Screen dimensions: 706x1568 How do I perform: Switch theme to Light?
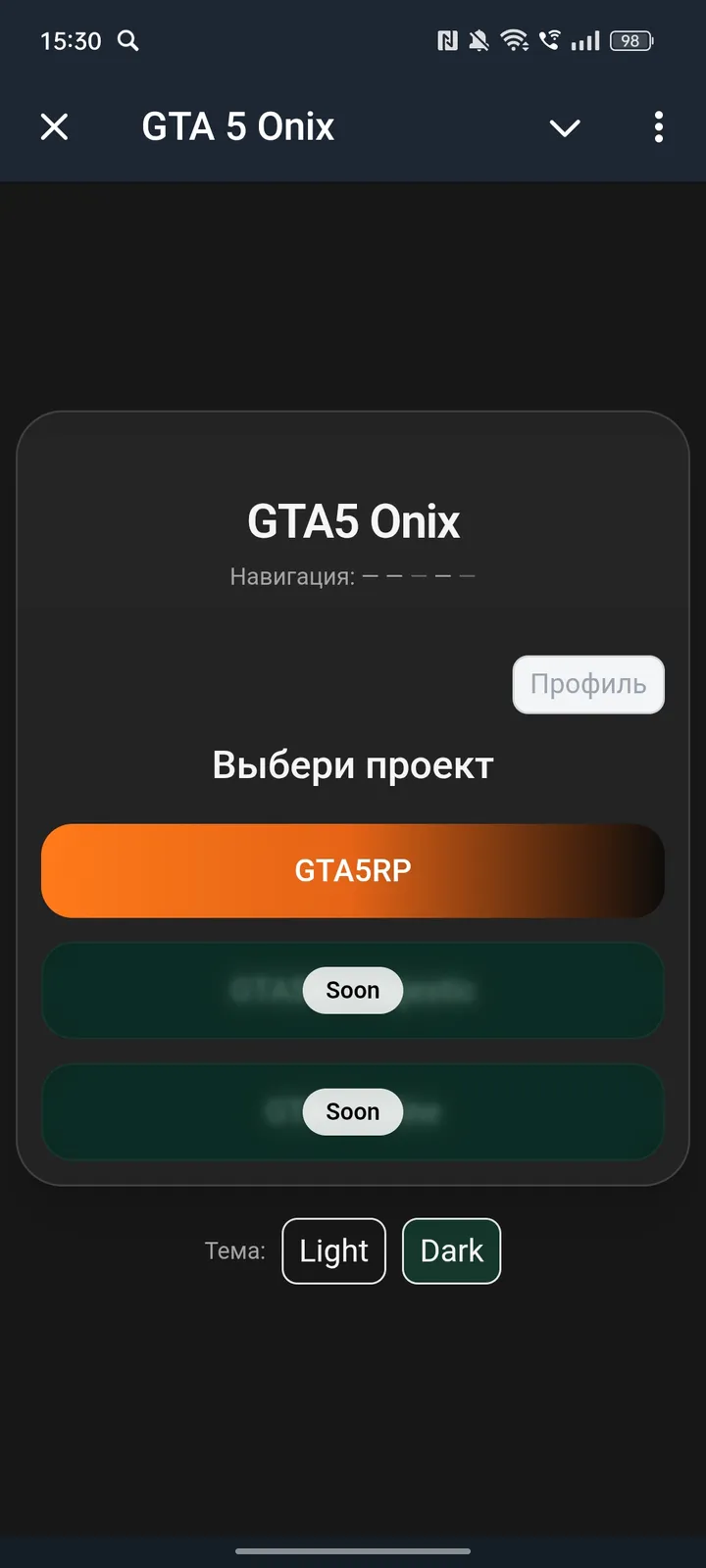click(333, 1250)
